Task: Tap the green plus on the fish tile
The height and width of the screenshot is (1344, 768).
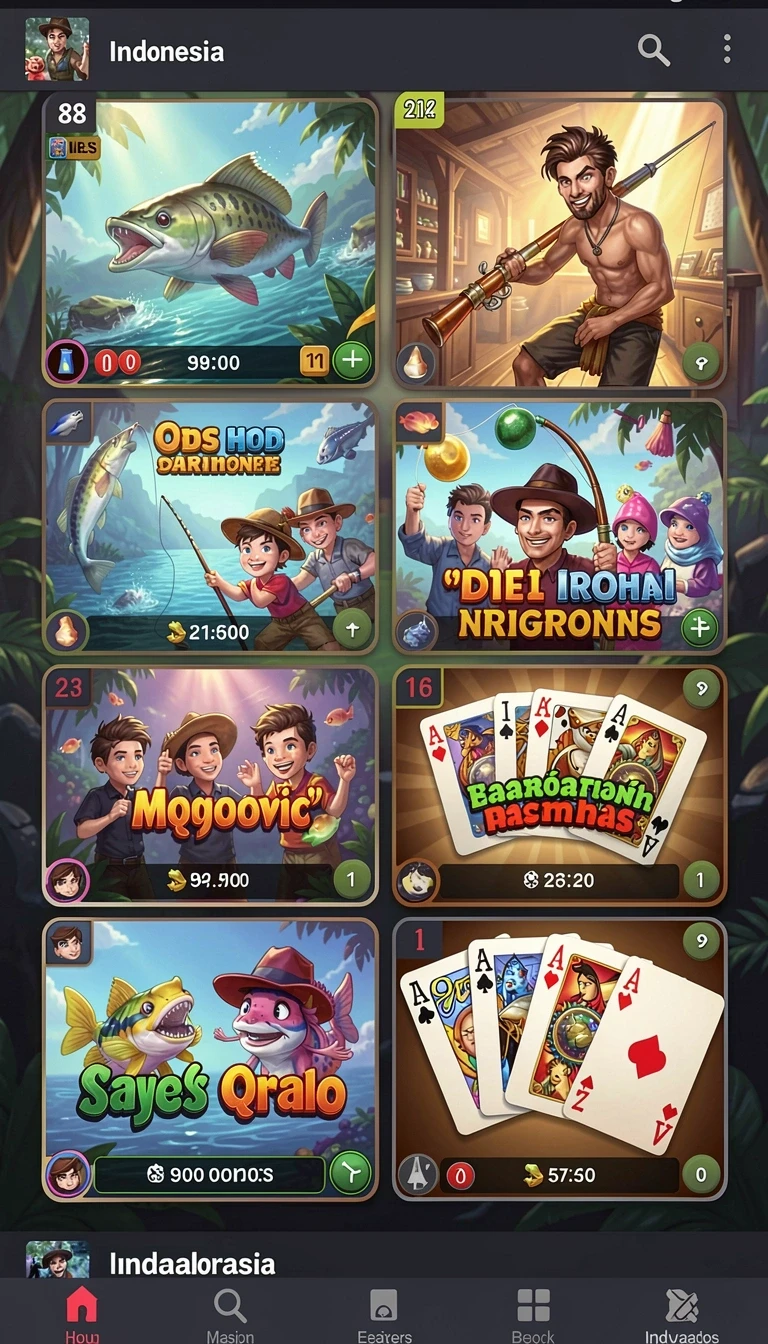Action: click(351, 361)
